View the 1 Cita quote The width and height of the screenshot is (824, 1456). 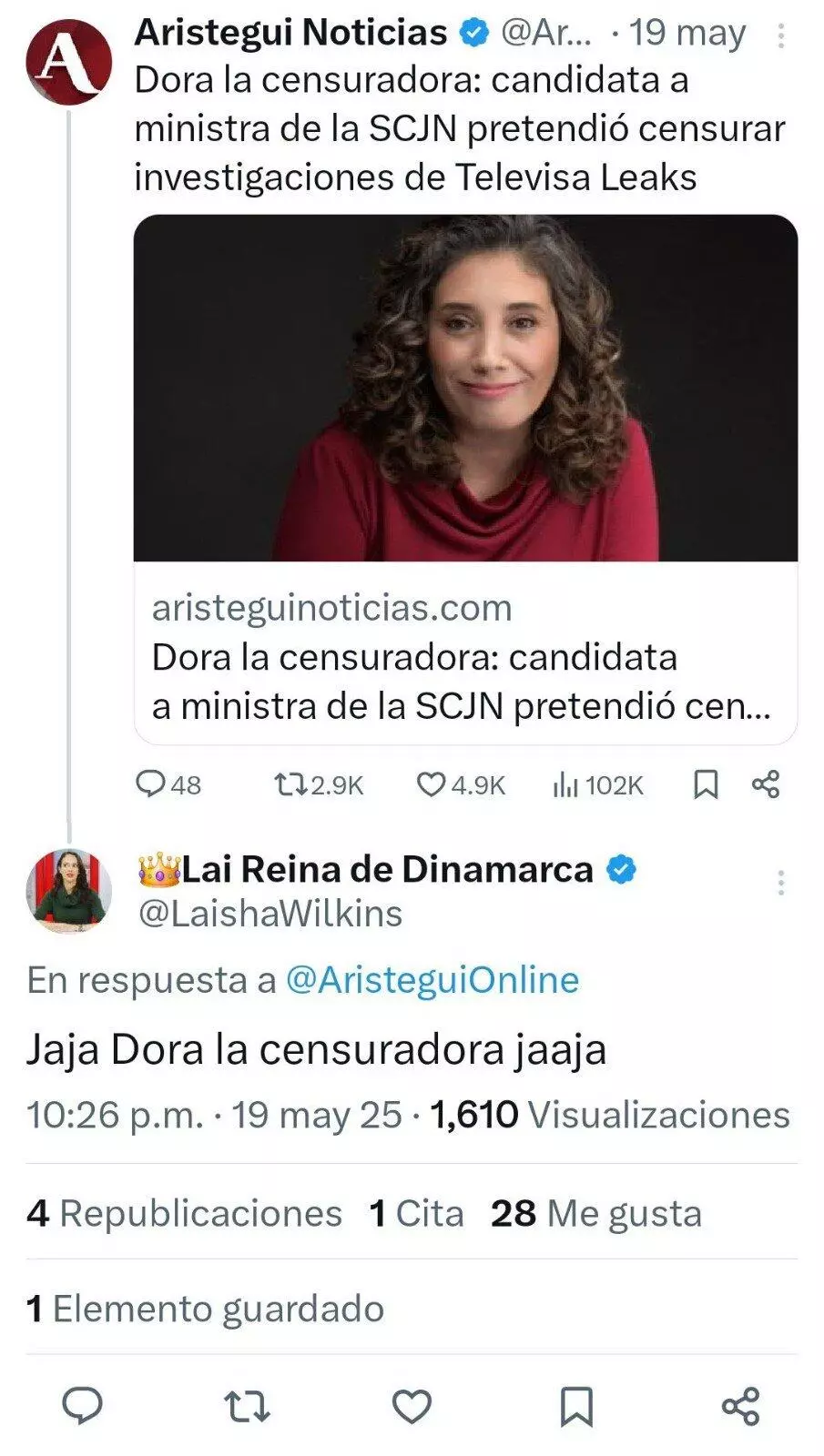pyautogui.click(x=416, y=1213)
